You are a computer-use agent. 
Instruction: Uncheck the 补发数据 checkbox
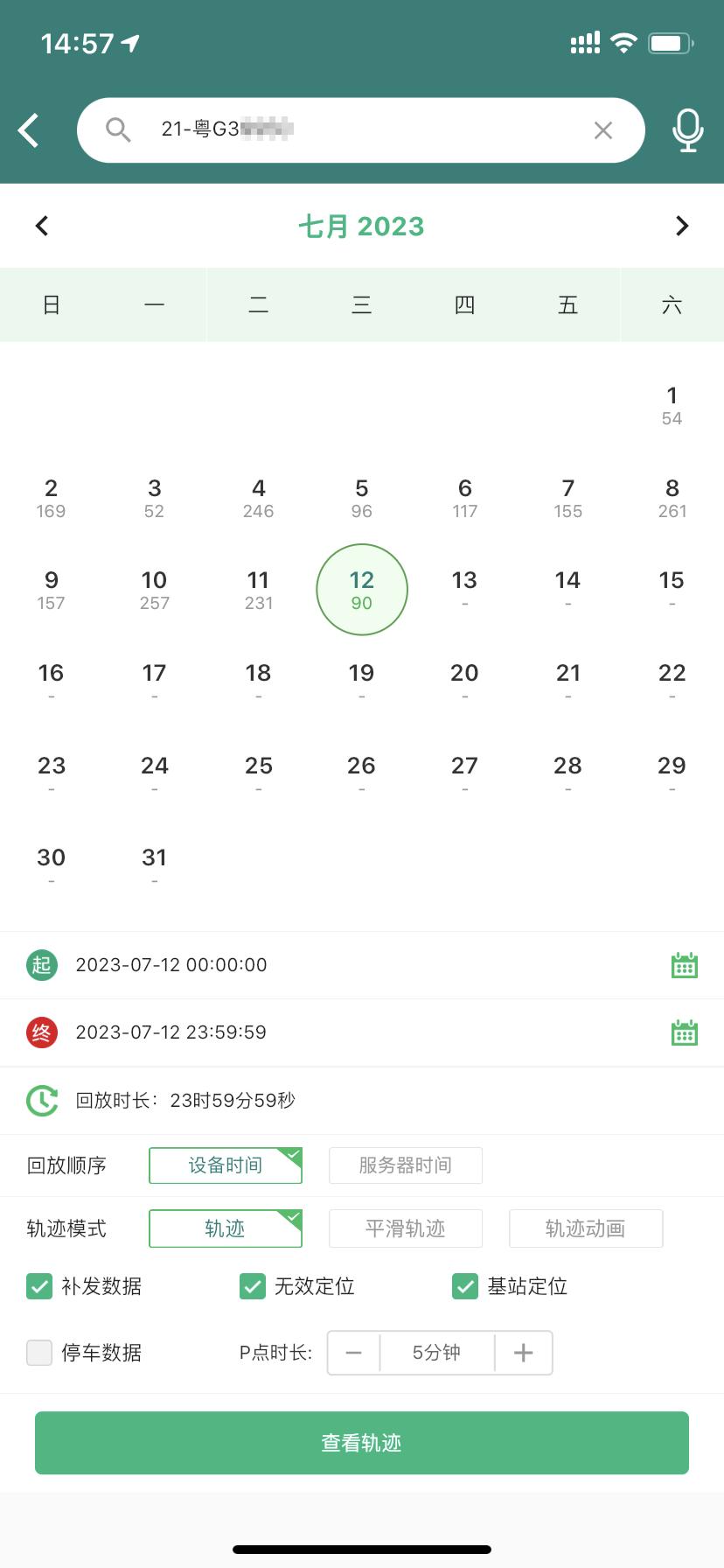click(x=39, y=1285)
